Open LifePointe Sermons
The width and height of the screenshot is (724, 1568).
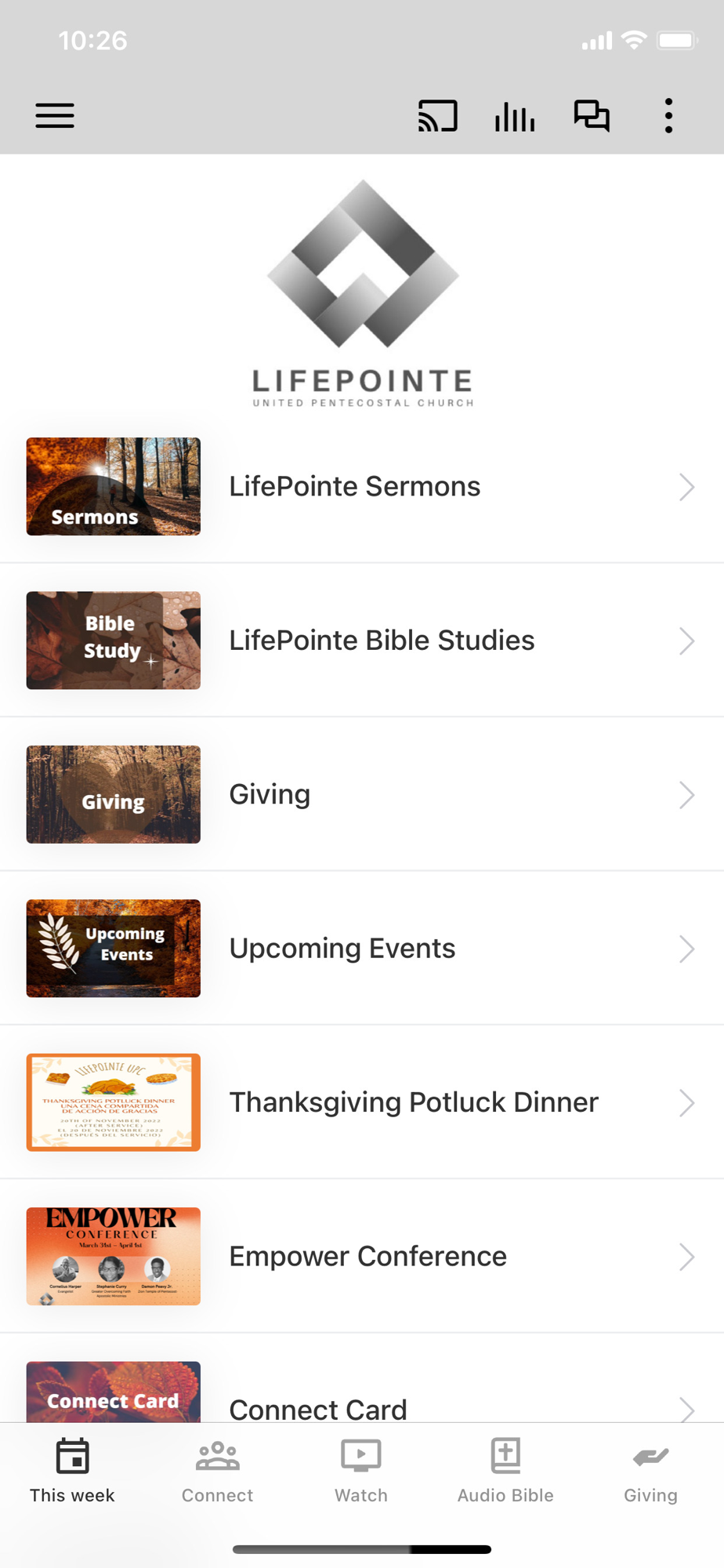[360, 487]
